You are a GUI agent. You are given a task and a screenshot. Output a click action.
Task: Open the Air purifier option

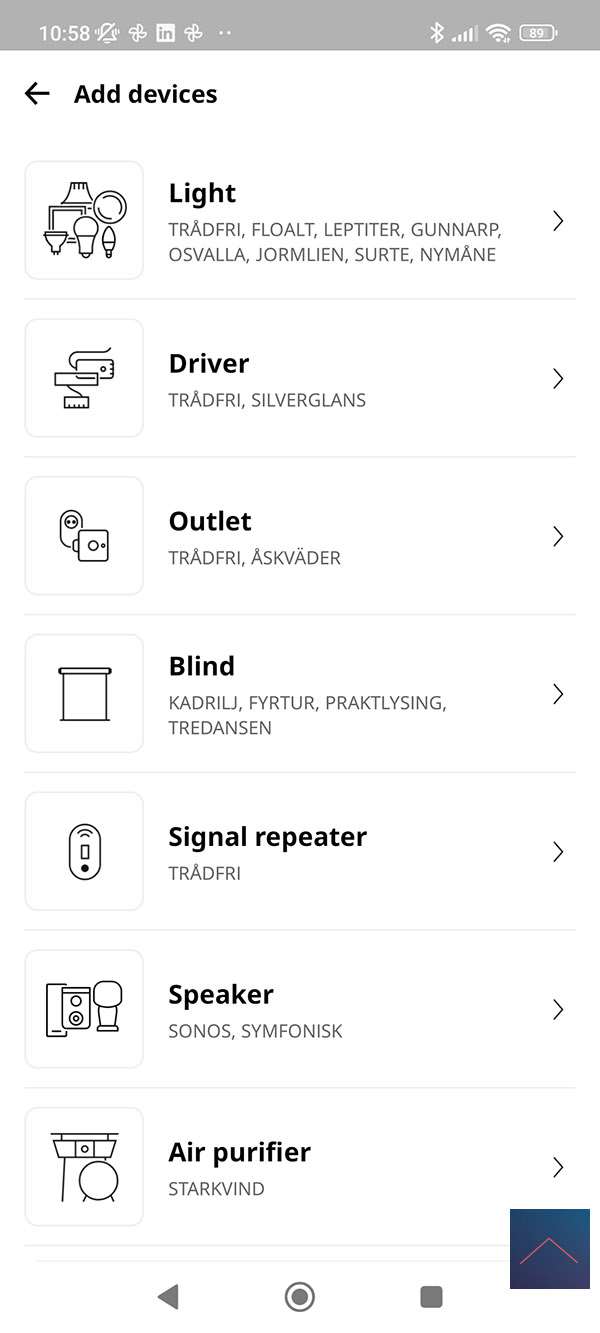pos(300,1167)
